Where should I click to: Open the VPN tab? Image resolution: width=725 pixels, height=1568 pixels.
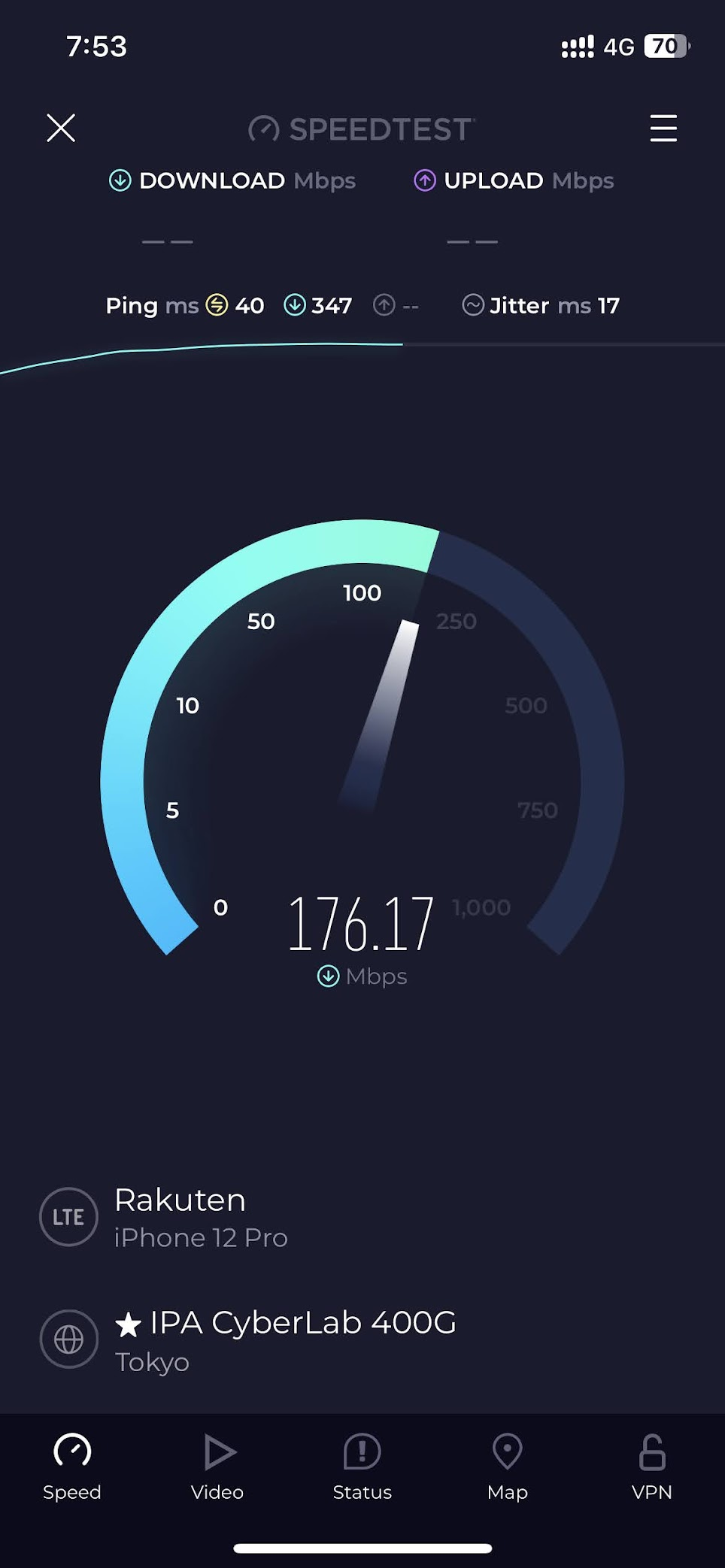tap(651, 1467)
